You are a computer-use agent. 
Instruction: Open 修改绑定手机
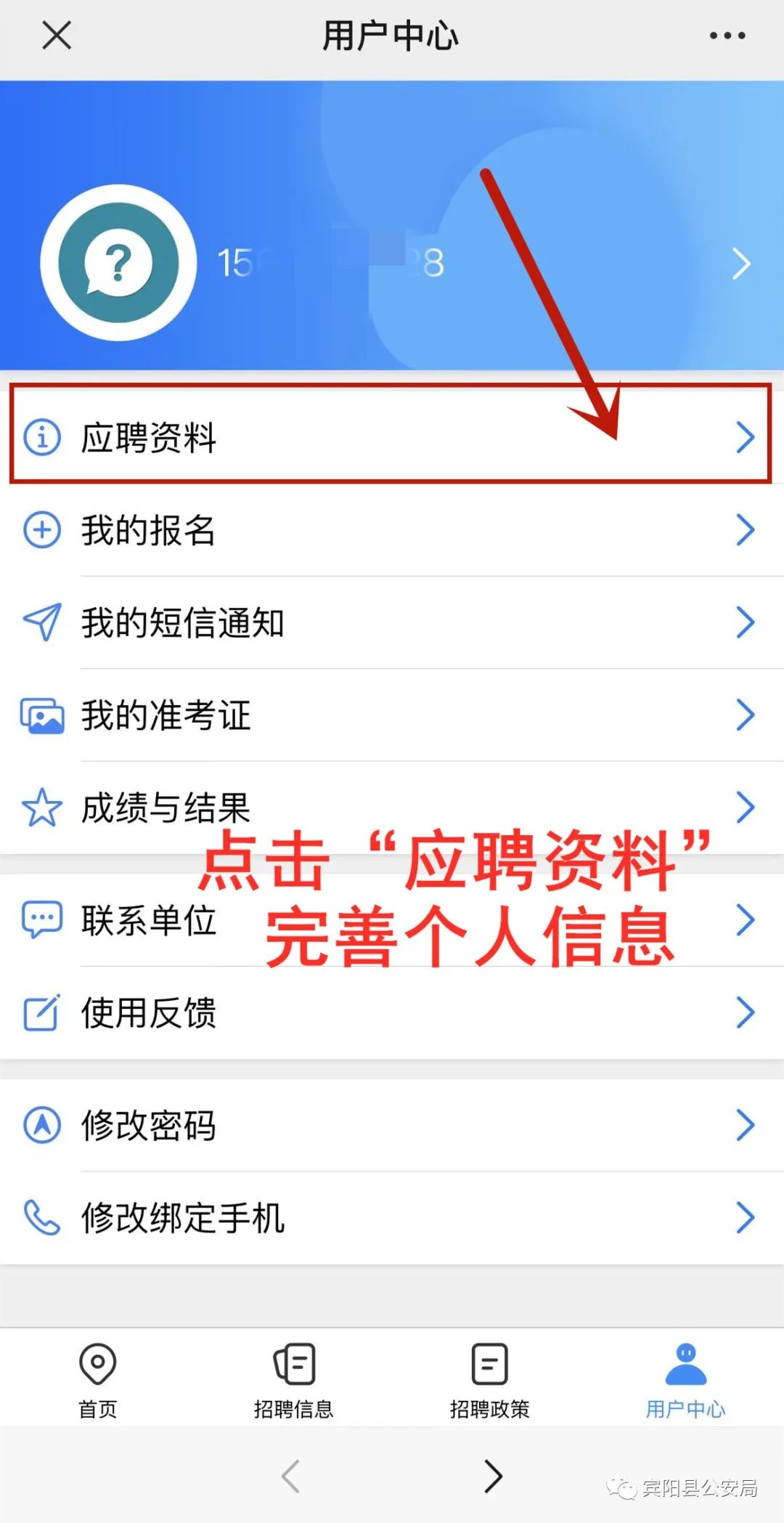tap(392, 1217)
